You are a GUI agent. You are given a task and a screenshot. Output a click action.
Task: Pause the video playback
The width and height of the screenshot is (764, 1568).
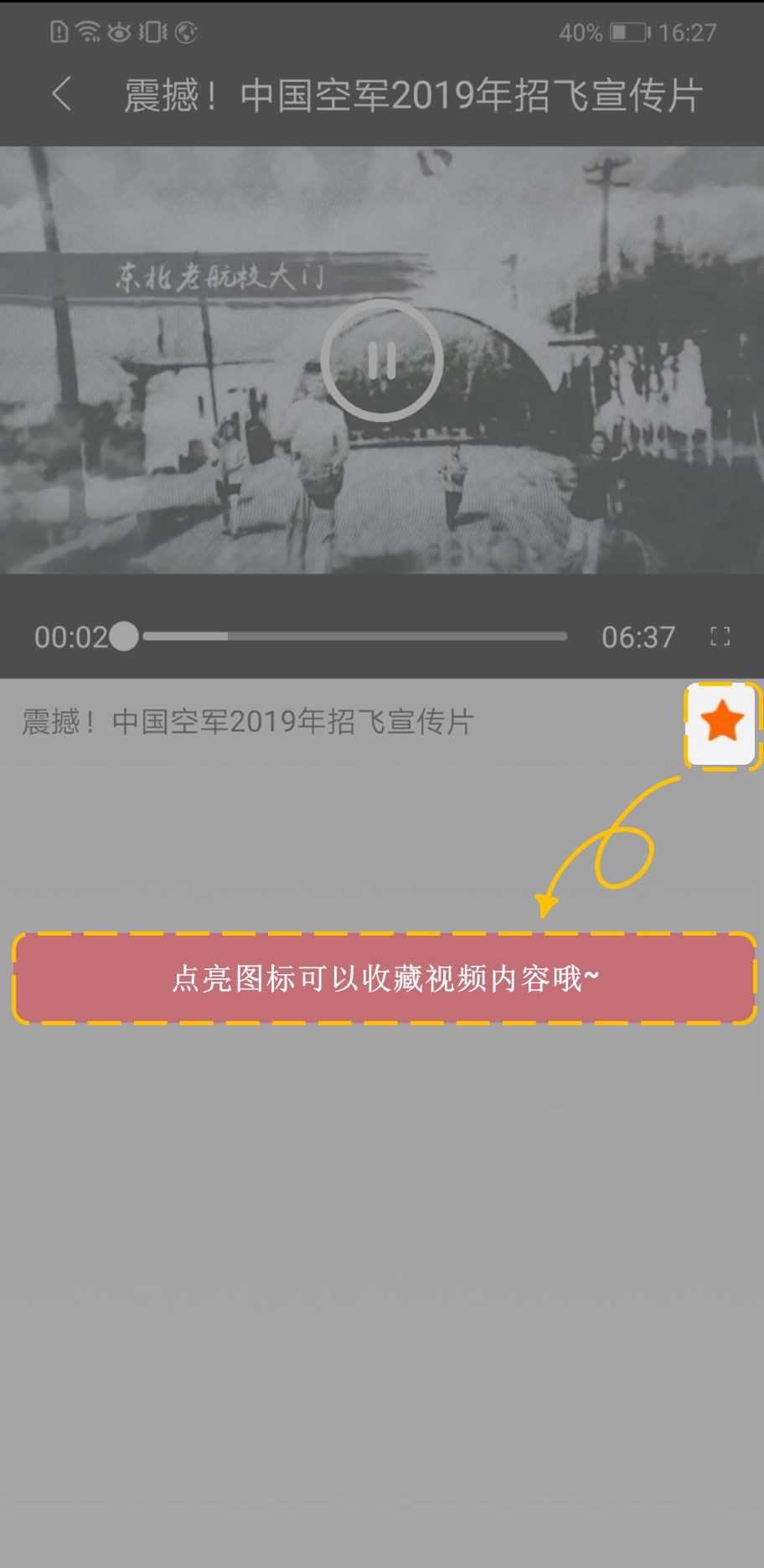coord(382,360)
